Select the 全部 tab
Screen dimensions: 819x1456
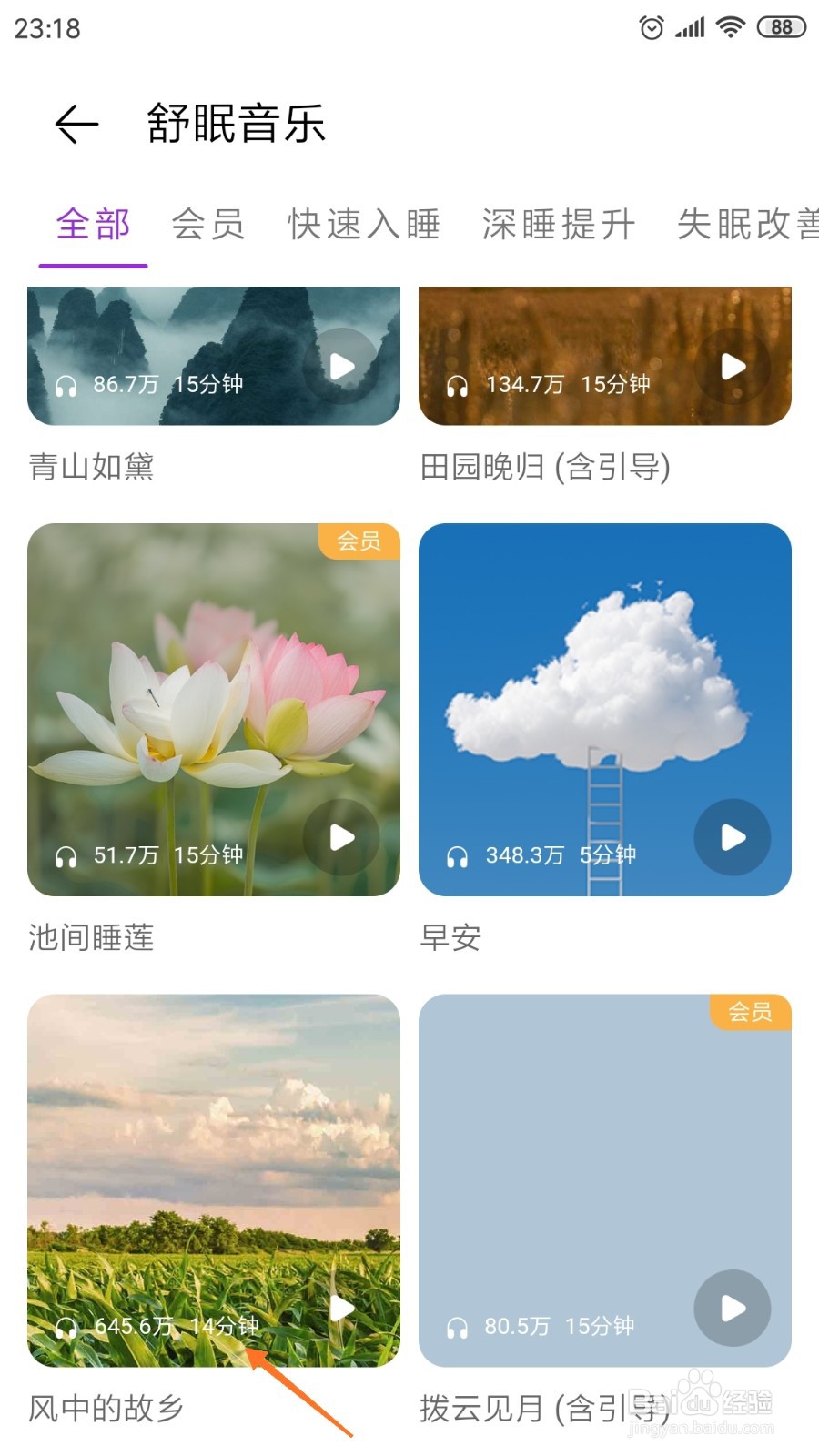click(x=92, y=225)
